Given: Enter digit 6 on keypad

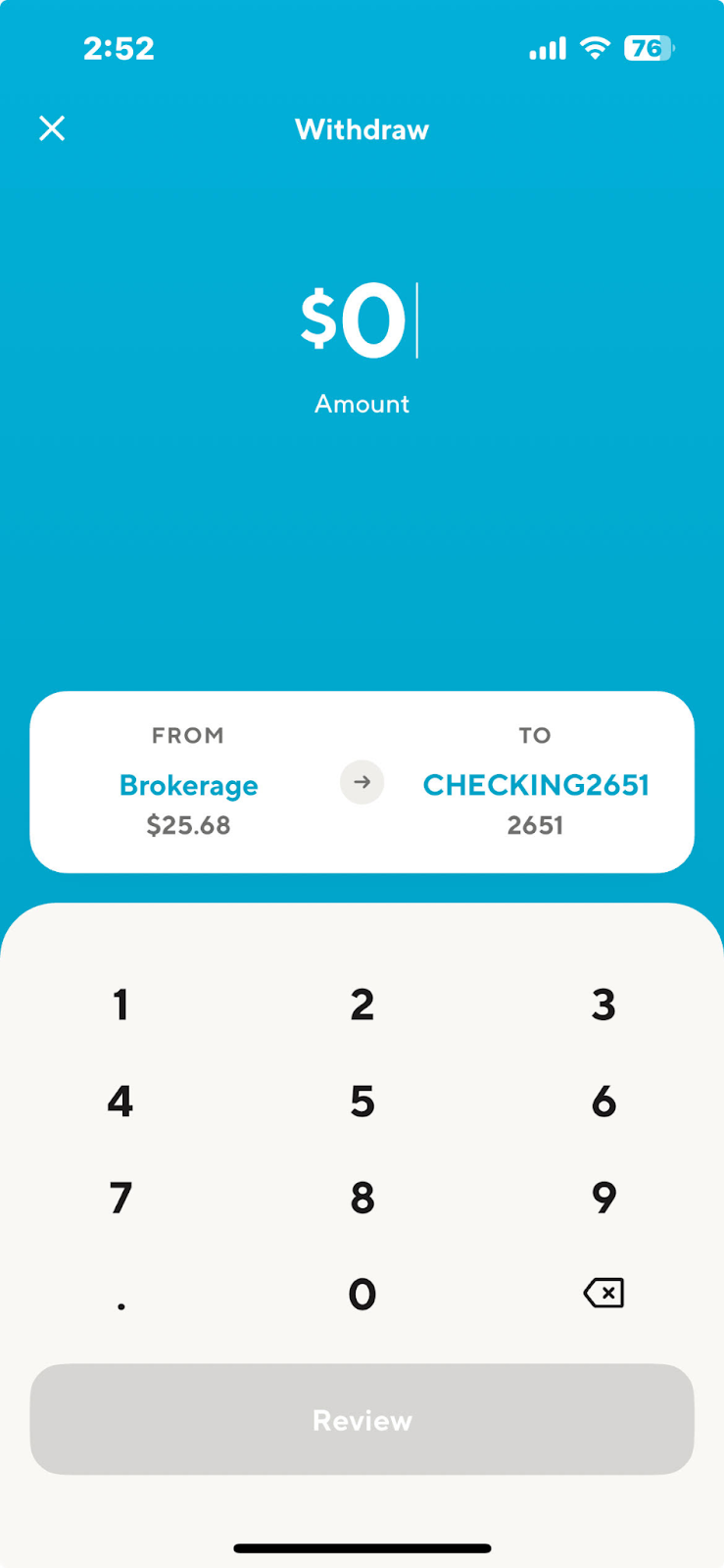Looking at the screenshot, I should (603, 1102).
